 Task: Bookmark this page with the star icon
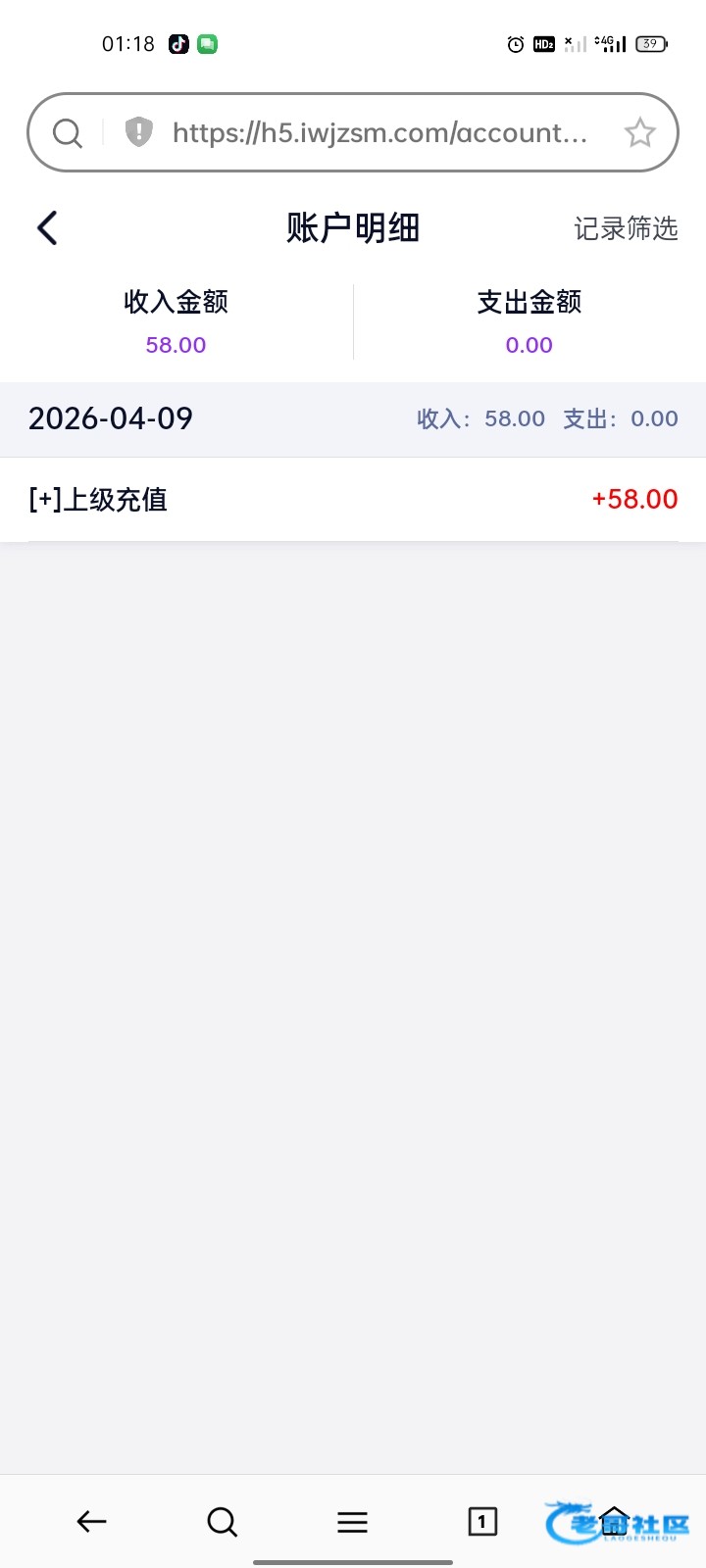click(640, 132)
